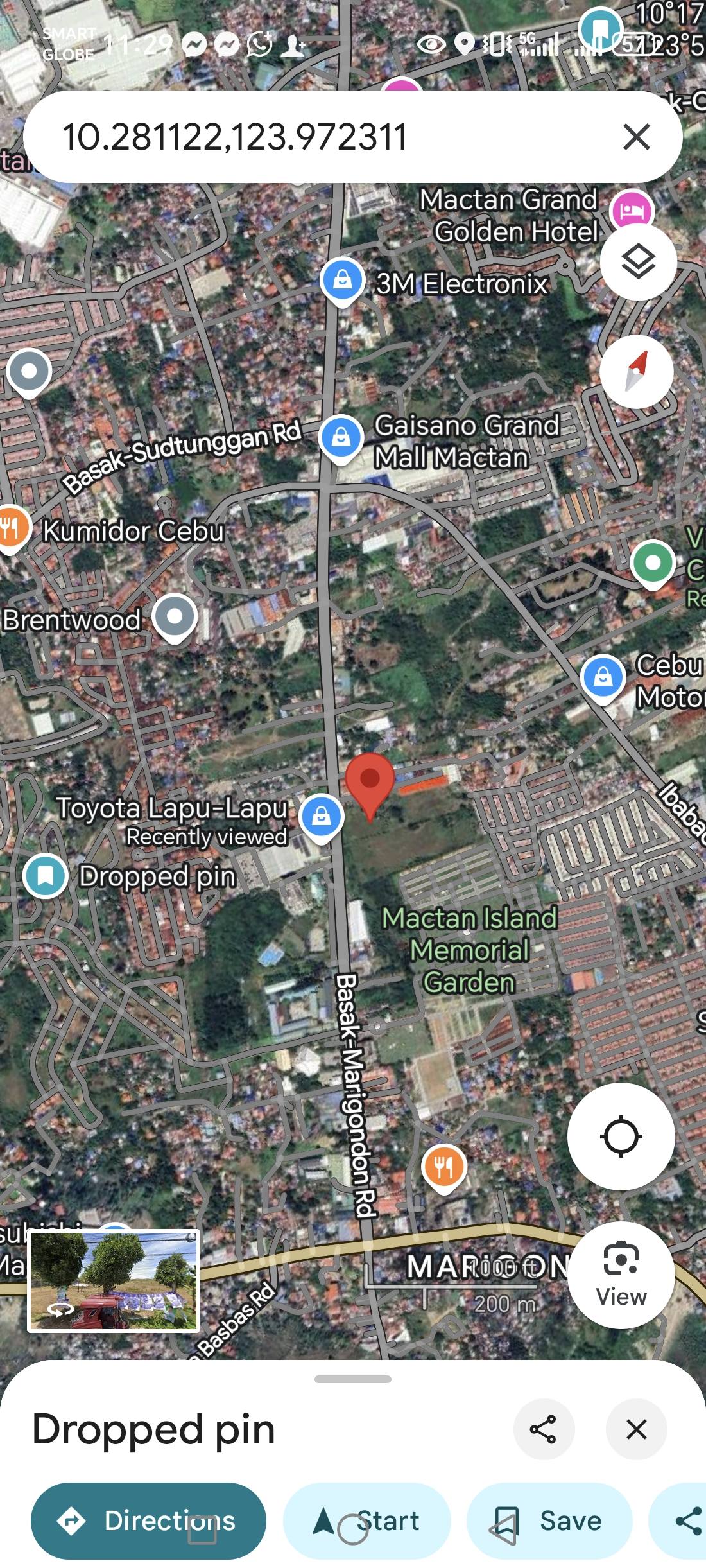The width and height of the screenshot is (706, 1568).
Task: Open the Lens View camera button
Action: tap(621, 1274)
